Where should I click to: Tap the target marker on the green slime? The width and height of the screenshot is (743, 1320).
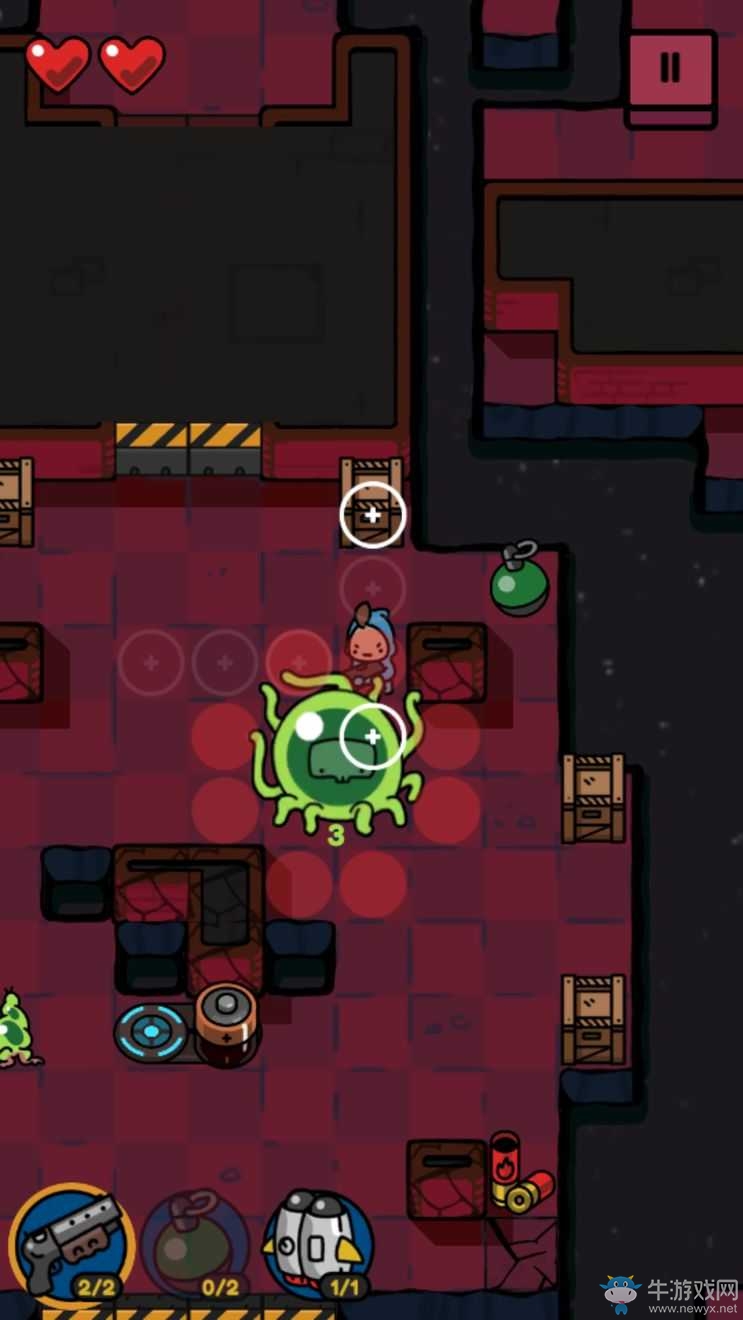point(372,736)
